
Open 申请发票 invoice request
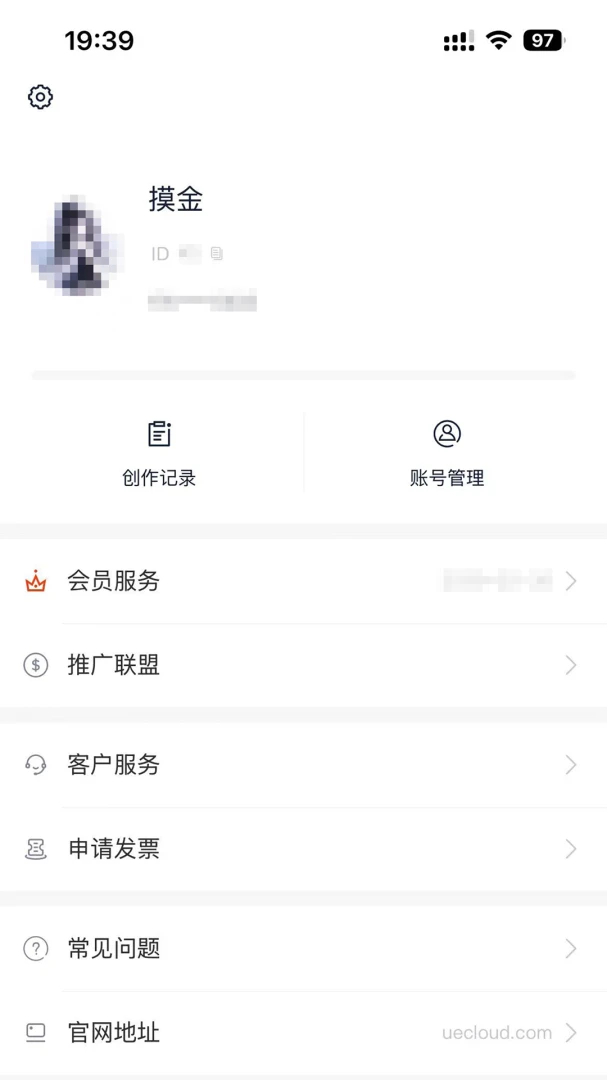pos(303,849)
